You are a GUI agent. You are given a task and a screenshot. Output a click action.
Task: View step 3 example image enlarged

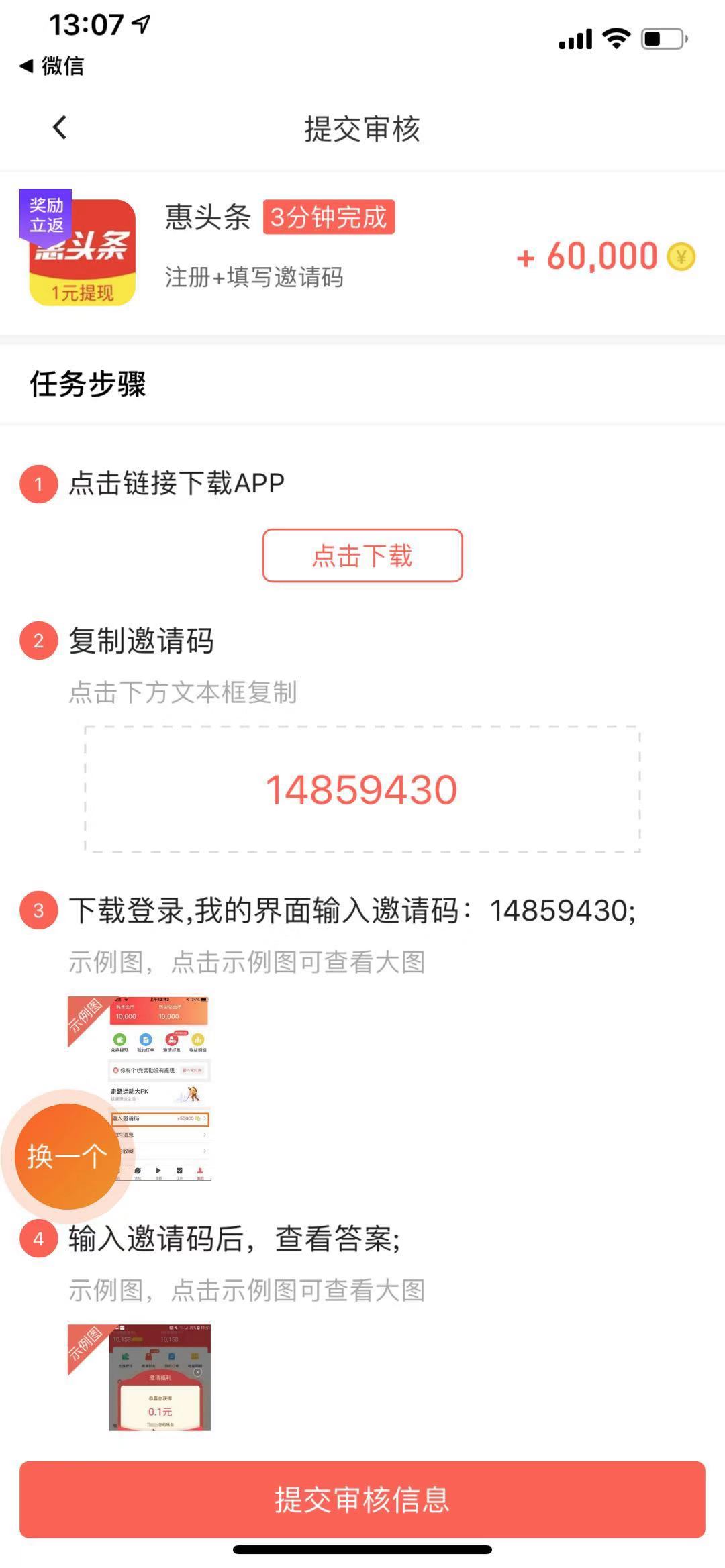[x=161, y=1047]
